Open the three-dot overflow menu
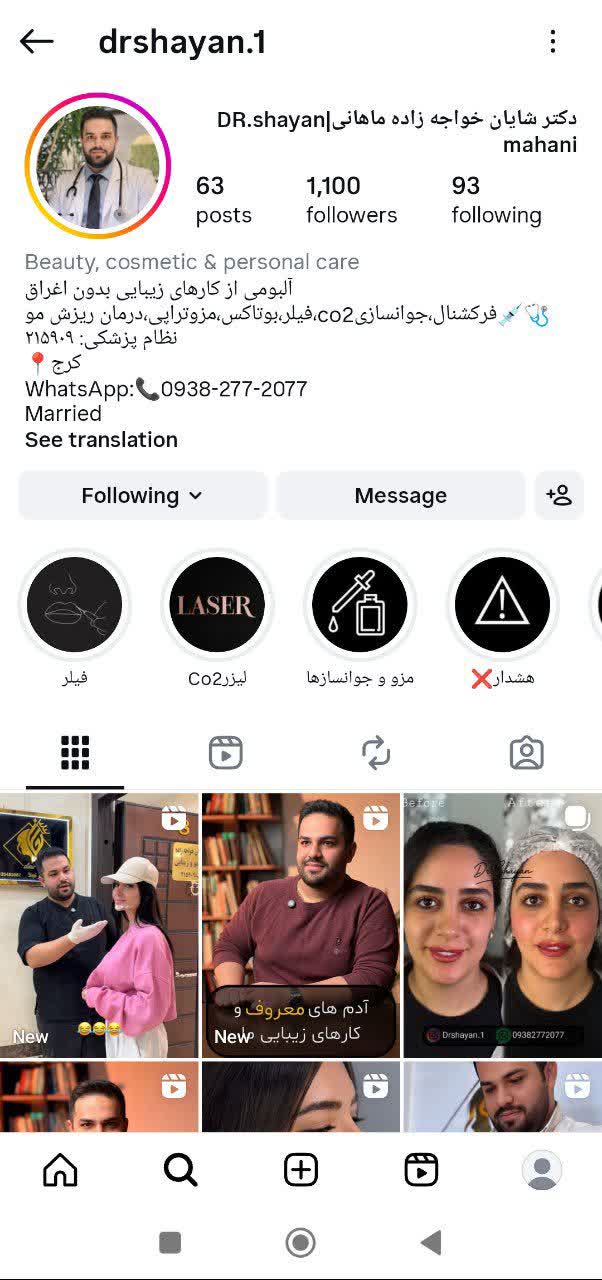 pos(552,42)
